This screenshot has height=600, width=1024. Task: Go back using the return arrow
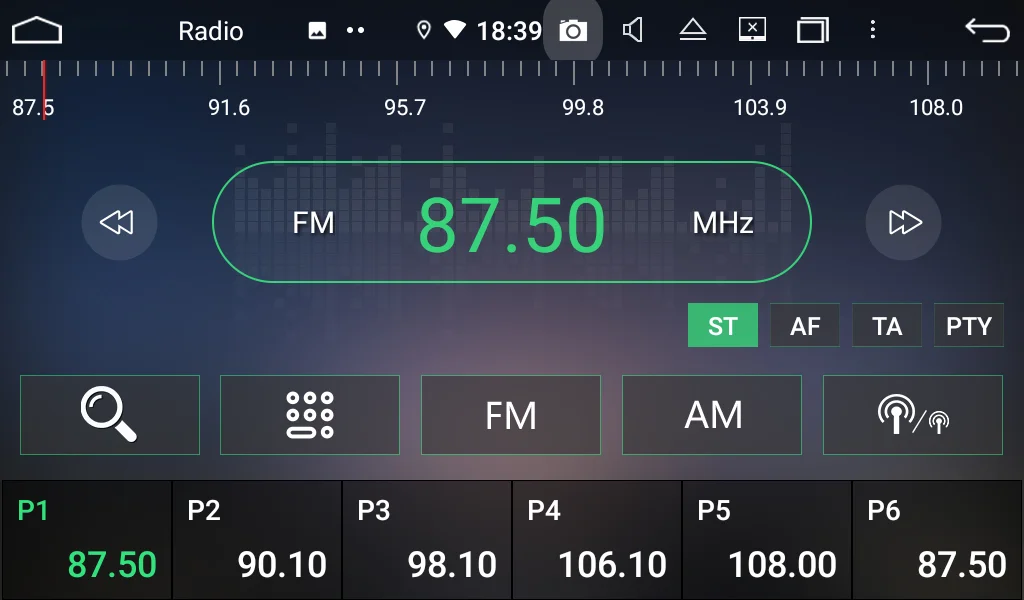(x=987, y=31)
